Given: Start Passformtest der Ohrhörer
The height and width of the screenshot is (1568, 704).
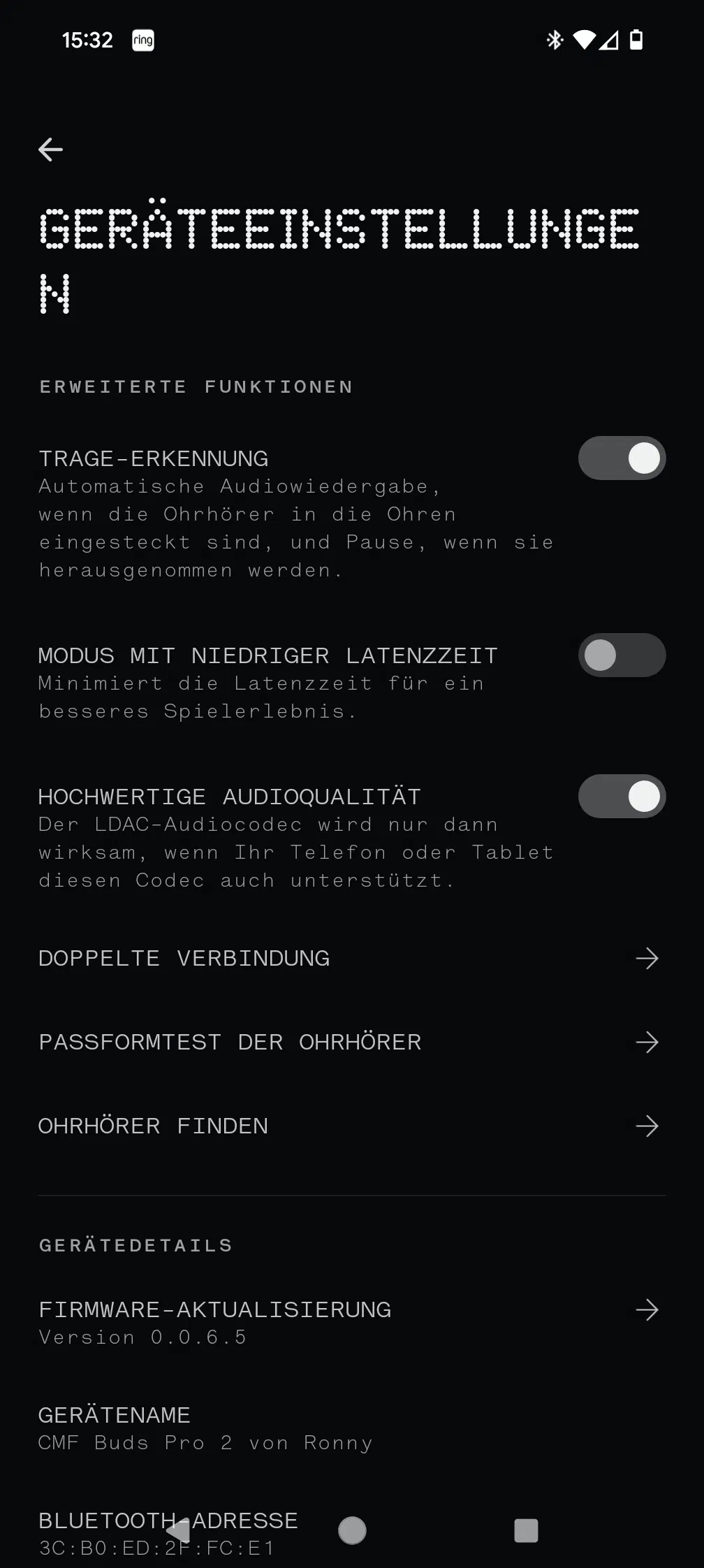Looking at the screenshot, I should pos(352,1042).
